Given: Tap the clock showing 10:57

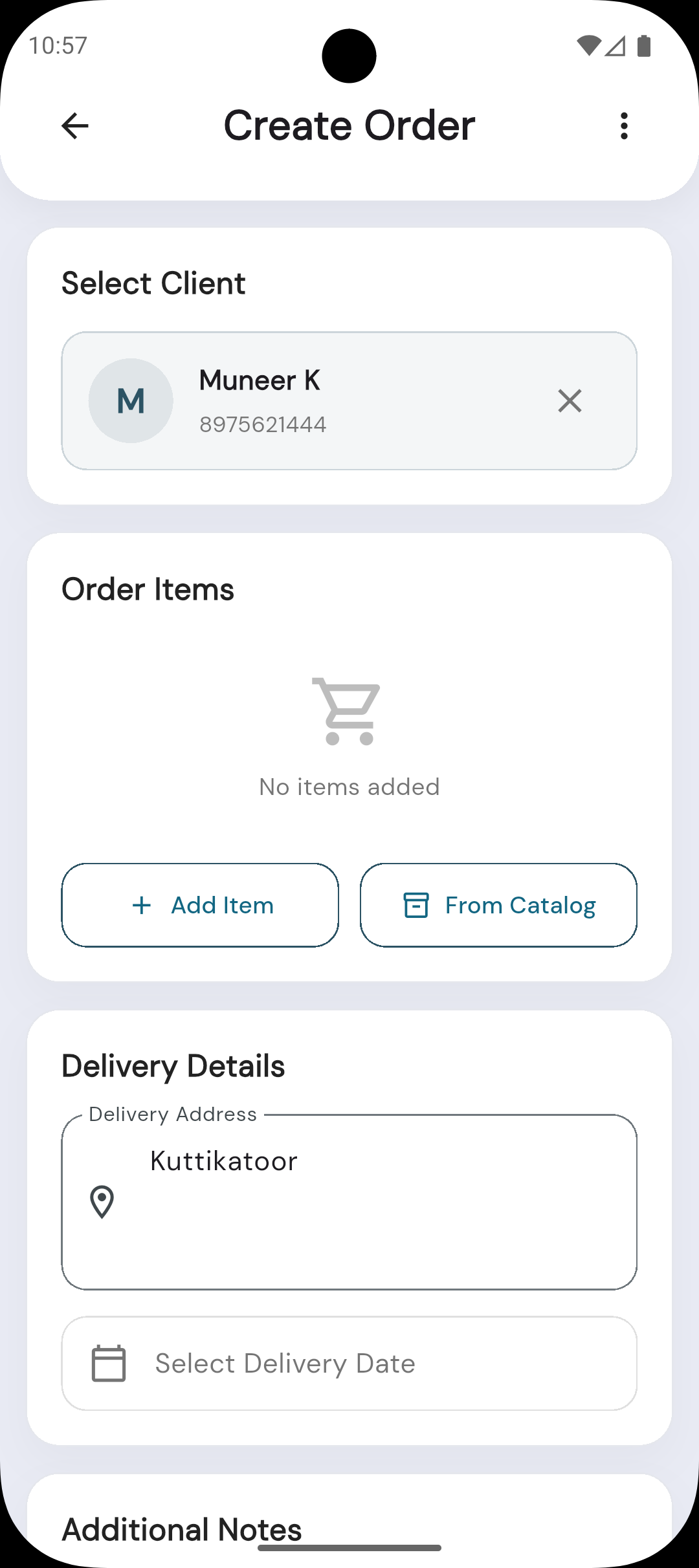Looking at the screenshot, I should (60, 45).
